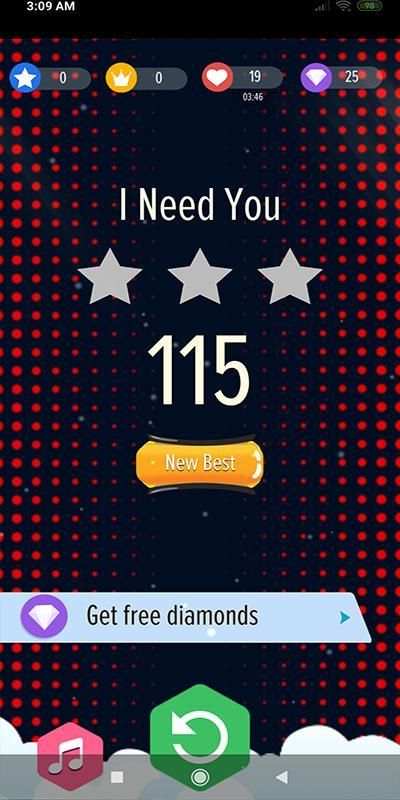This screenshot has height=800, width=400.
Task: Open the hearts counter showing 19
Action: tap(242, 78)
